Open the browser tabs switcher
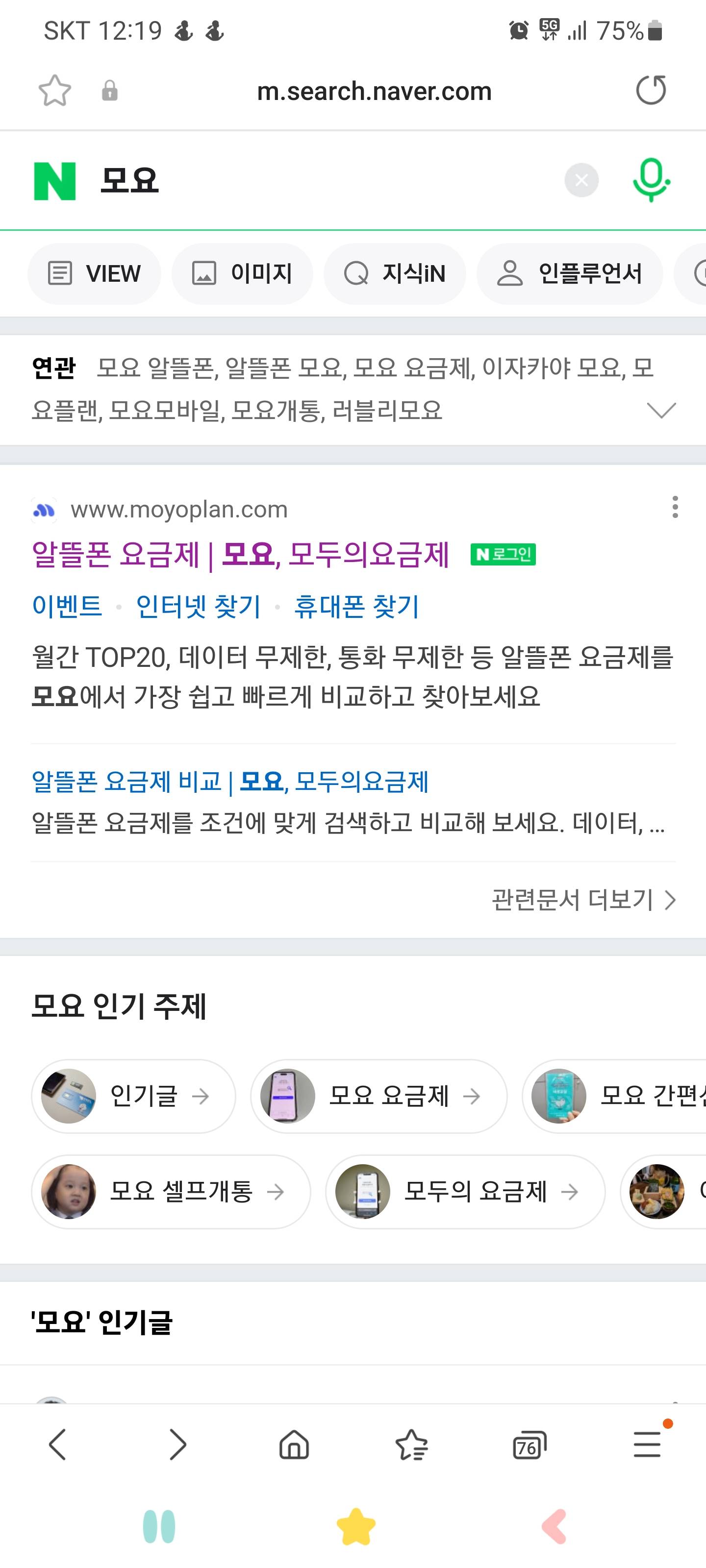The width and height of the screenshot is (706, 1568). [529, 1445]
